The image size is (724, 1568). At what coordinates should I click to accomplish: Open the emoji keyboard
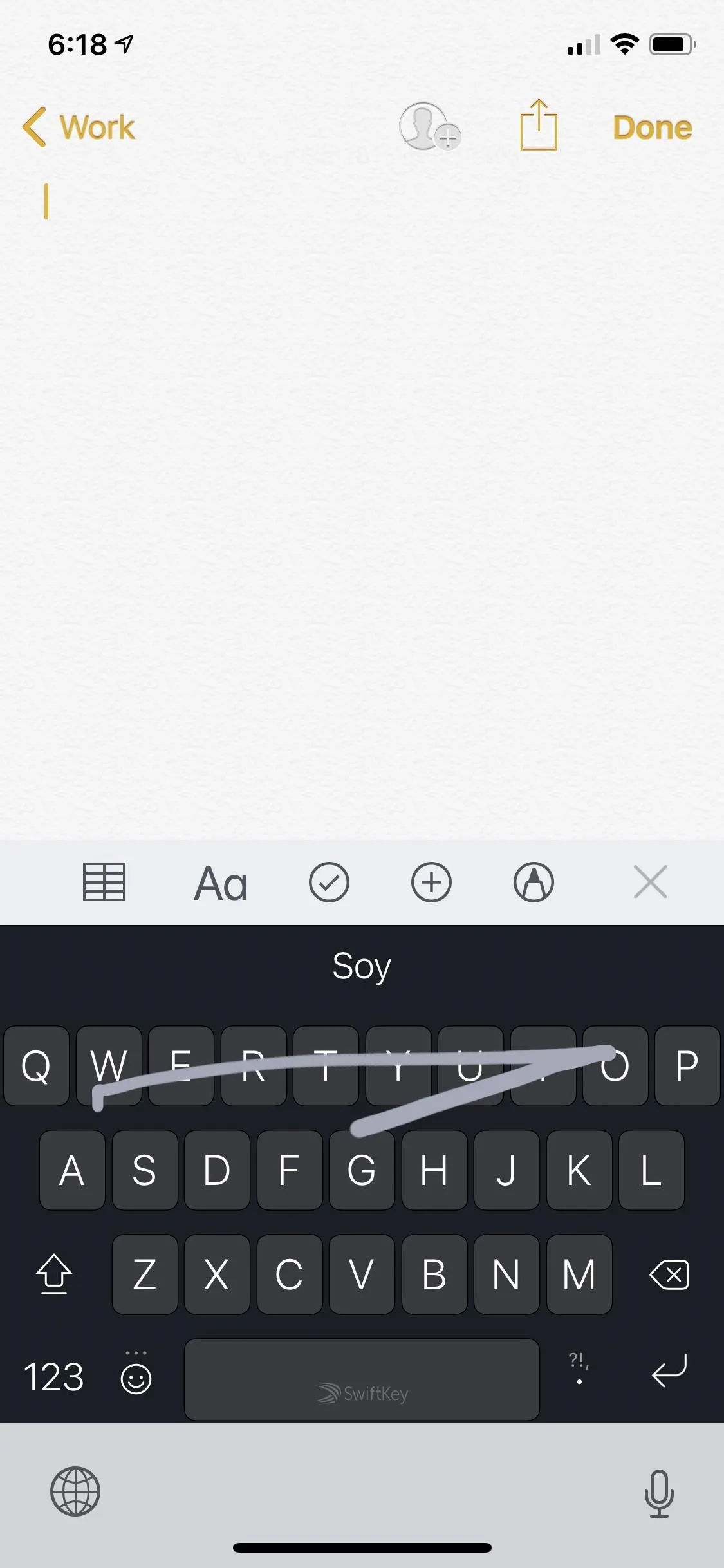click(x=136, y=1374)
